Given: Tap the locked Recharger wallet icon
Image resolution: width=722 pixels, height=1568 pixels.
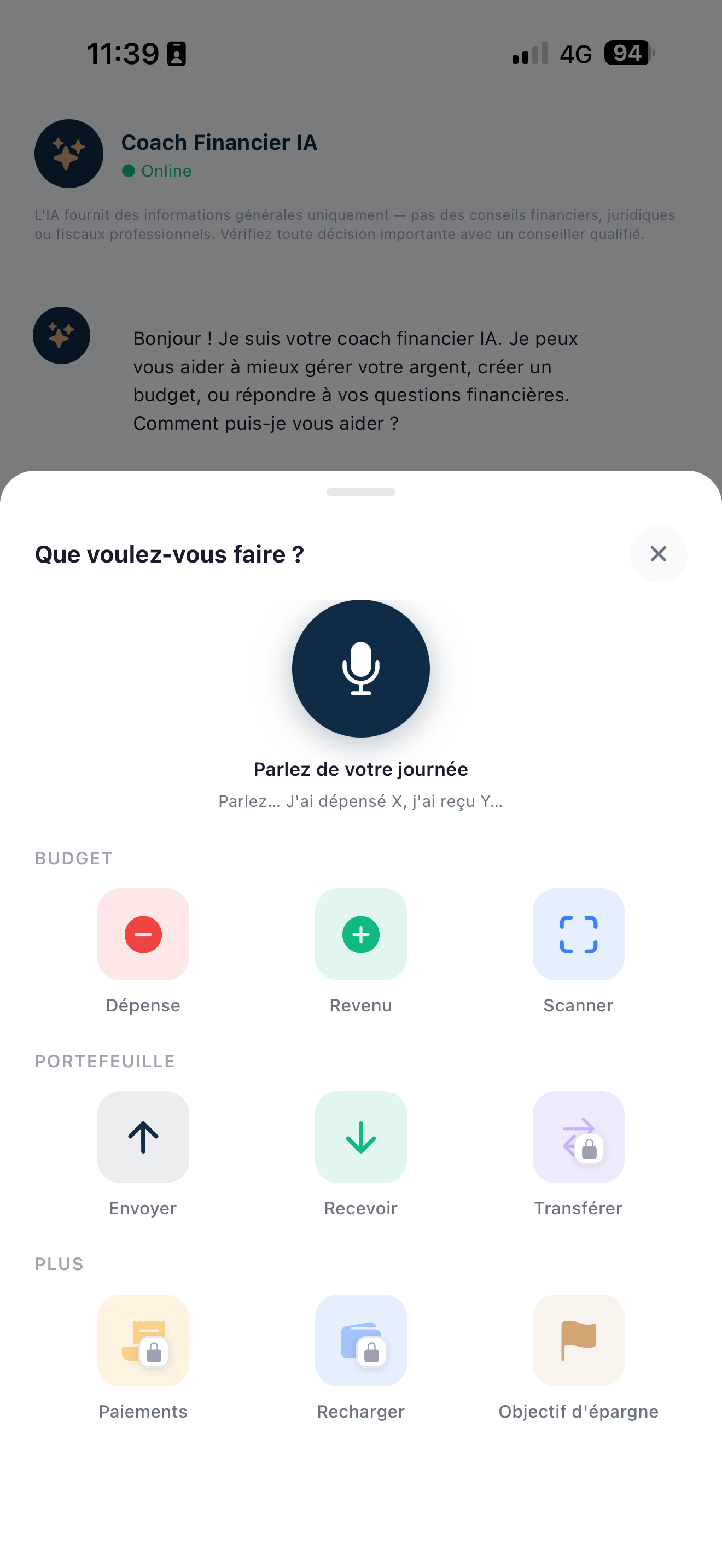Looking at the screenshot, I should [360, 1341].
